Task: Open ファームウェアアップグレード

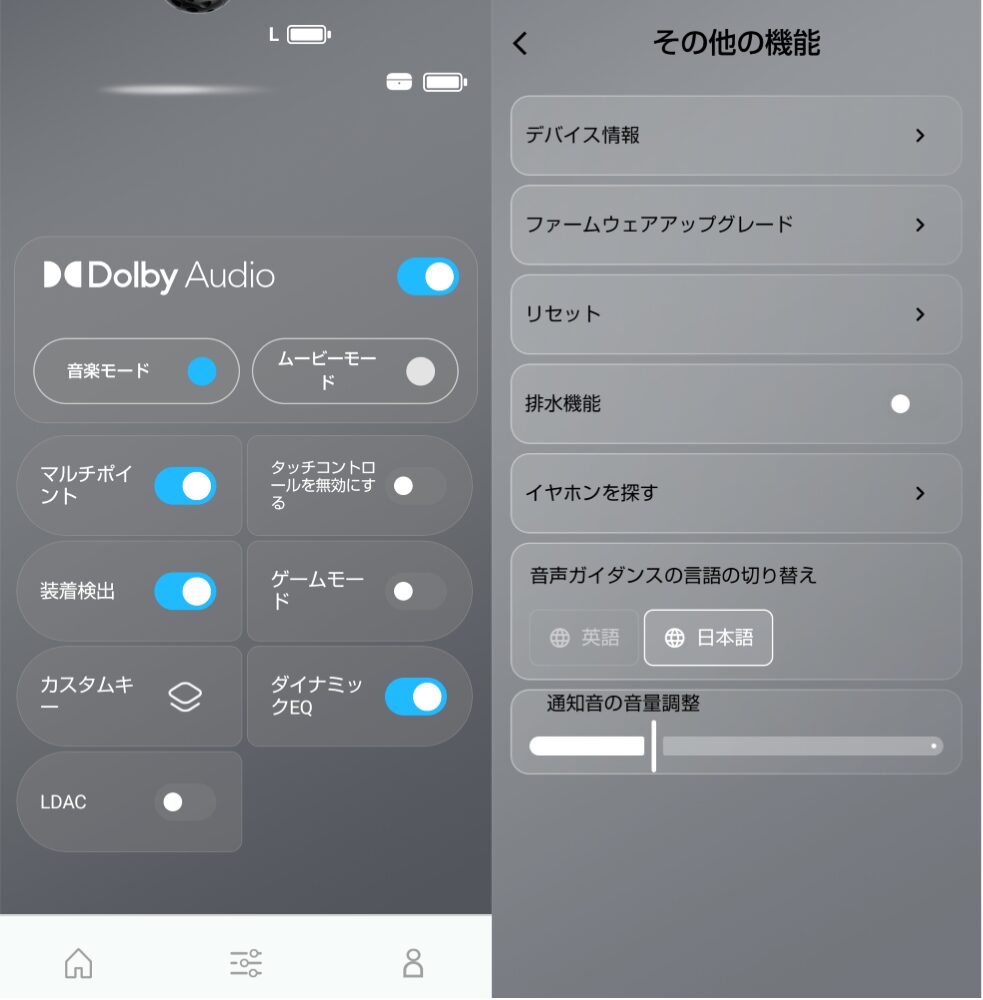Action: (920, 226)
